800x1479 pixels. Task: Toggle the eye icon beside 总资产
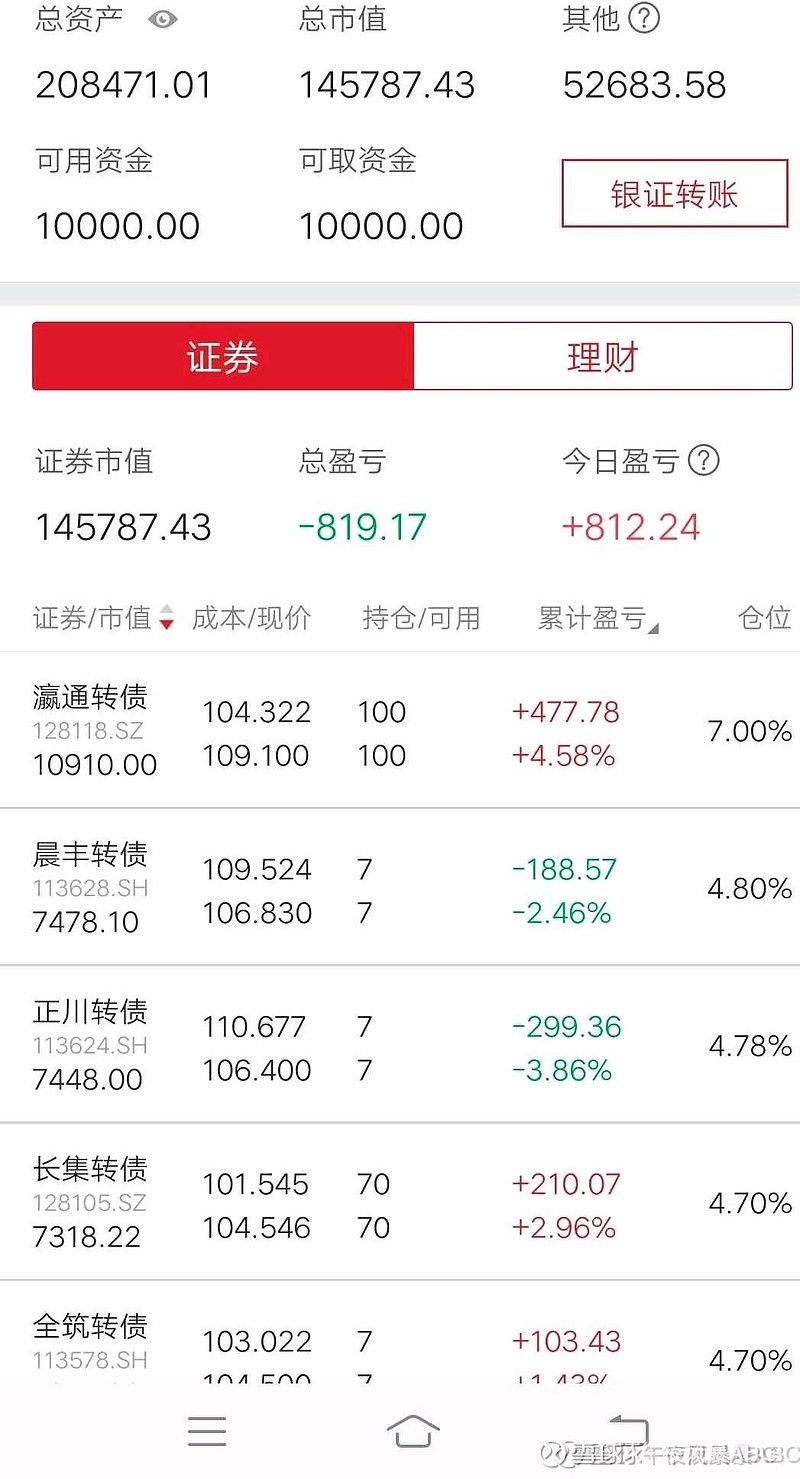[x=162, y=19]
